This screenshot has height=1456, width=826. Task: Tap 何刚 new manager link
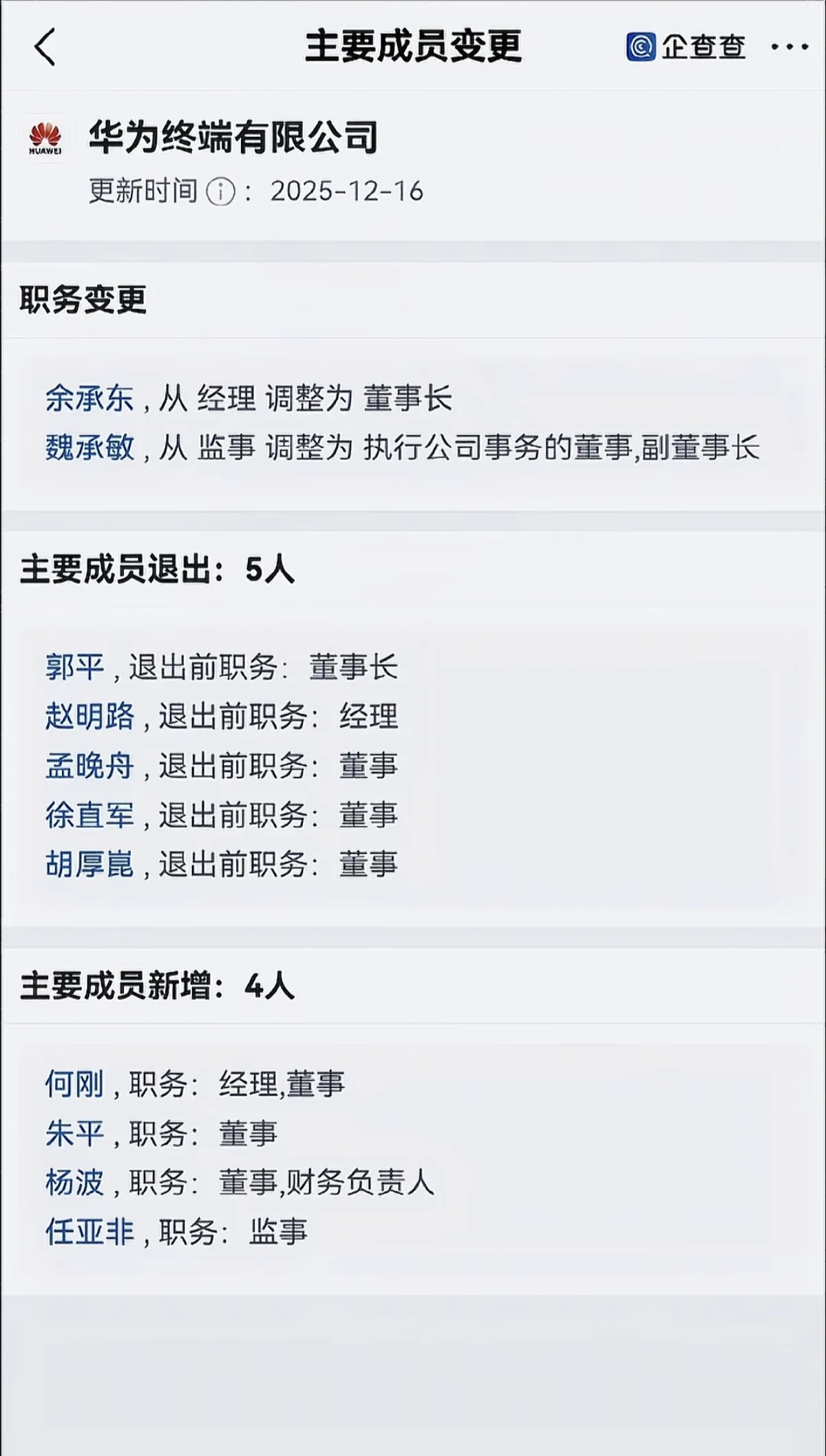click(x=74, y=1083)
